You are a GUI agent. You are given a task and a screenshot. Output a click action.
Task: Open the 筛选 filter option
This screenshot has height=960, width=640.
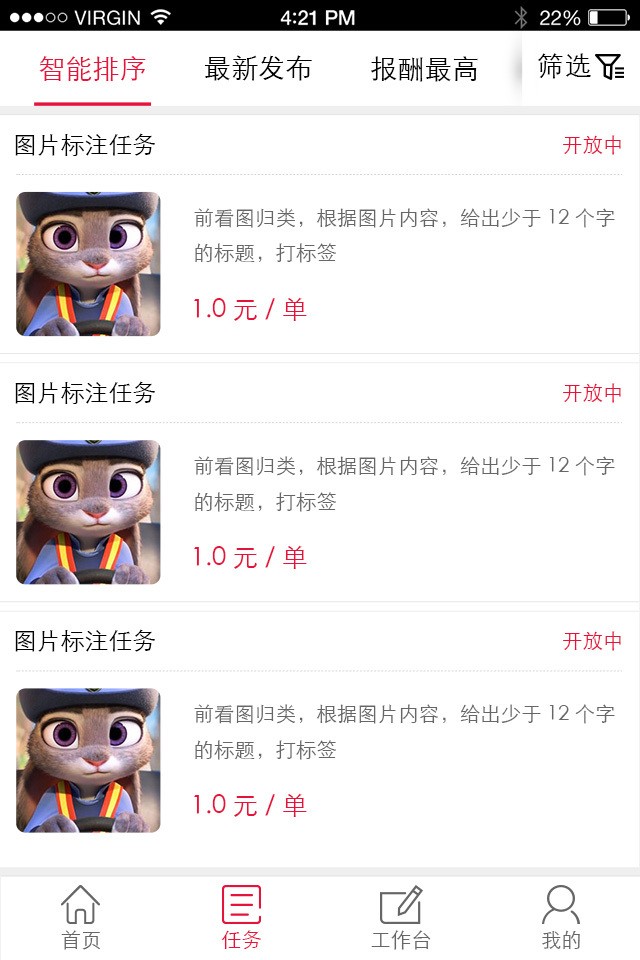coord(581,68)
